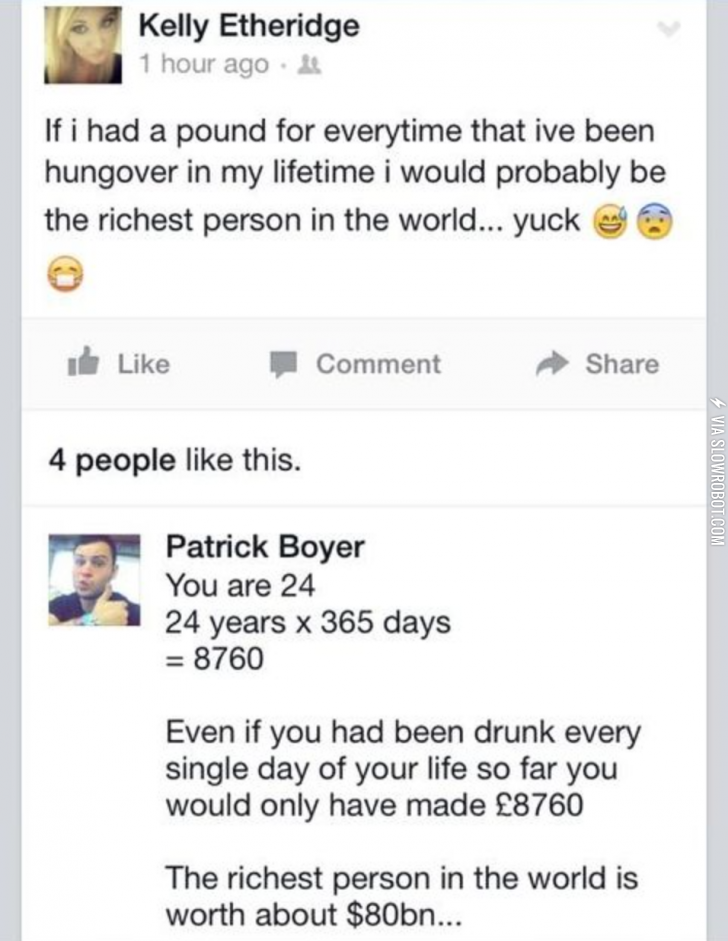Open the post options chevron
Screen dimensions: 728x941
[669, 29]
